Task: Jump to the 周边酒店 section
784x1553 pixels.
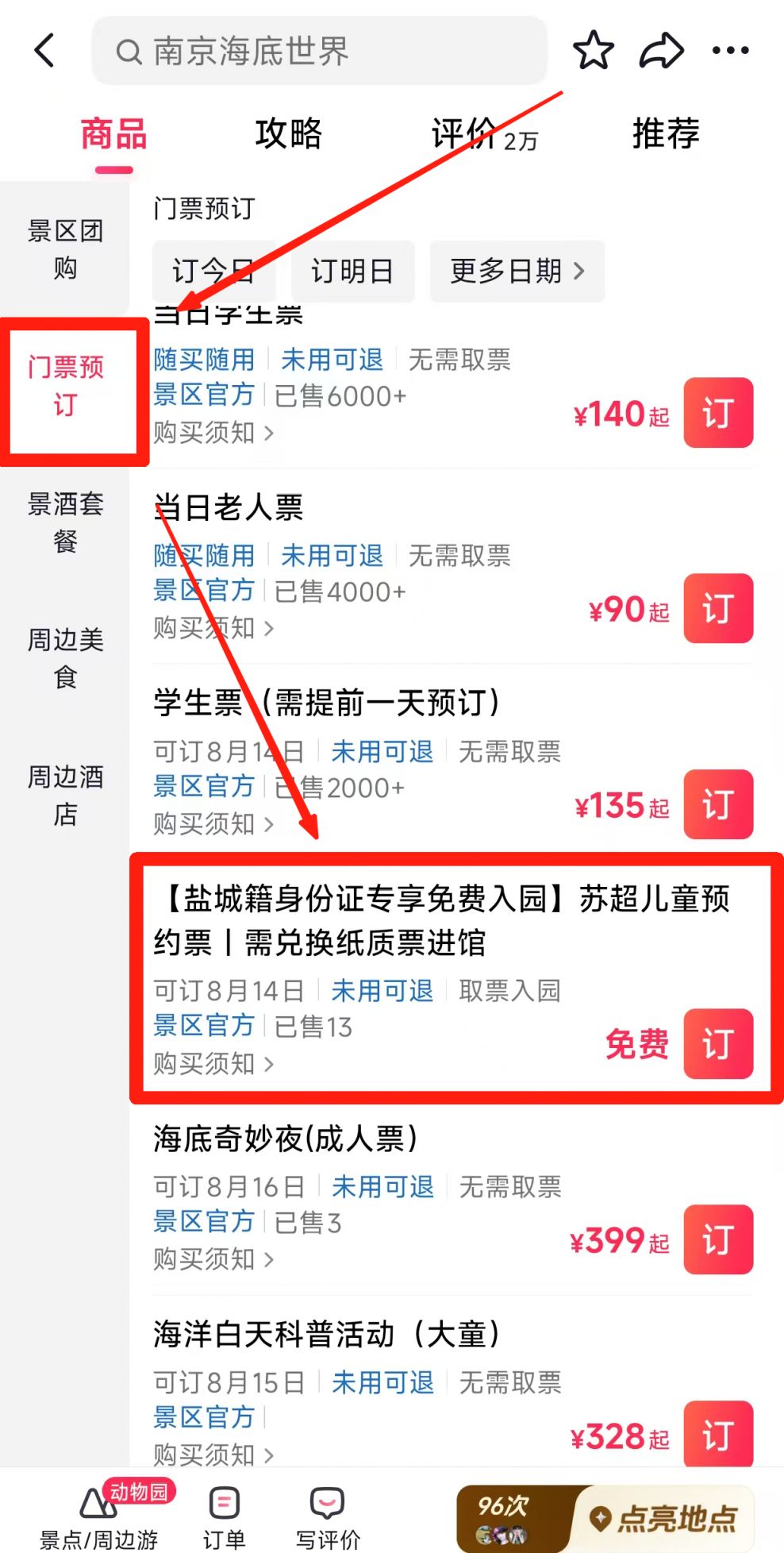Action: click(x=65, y=795)
